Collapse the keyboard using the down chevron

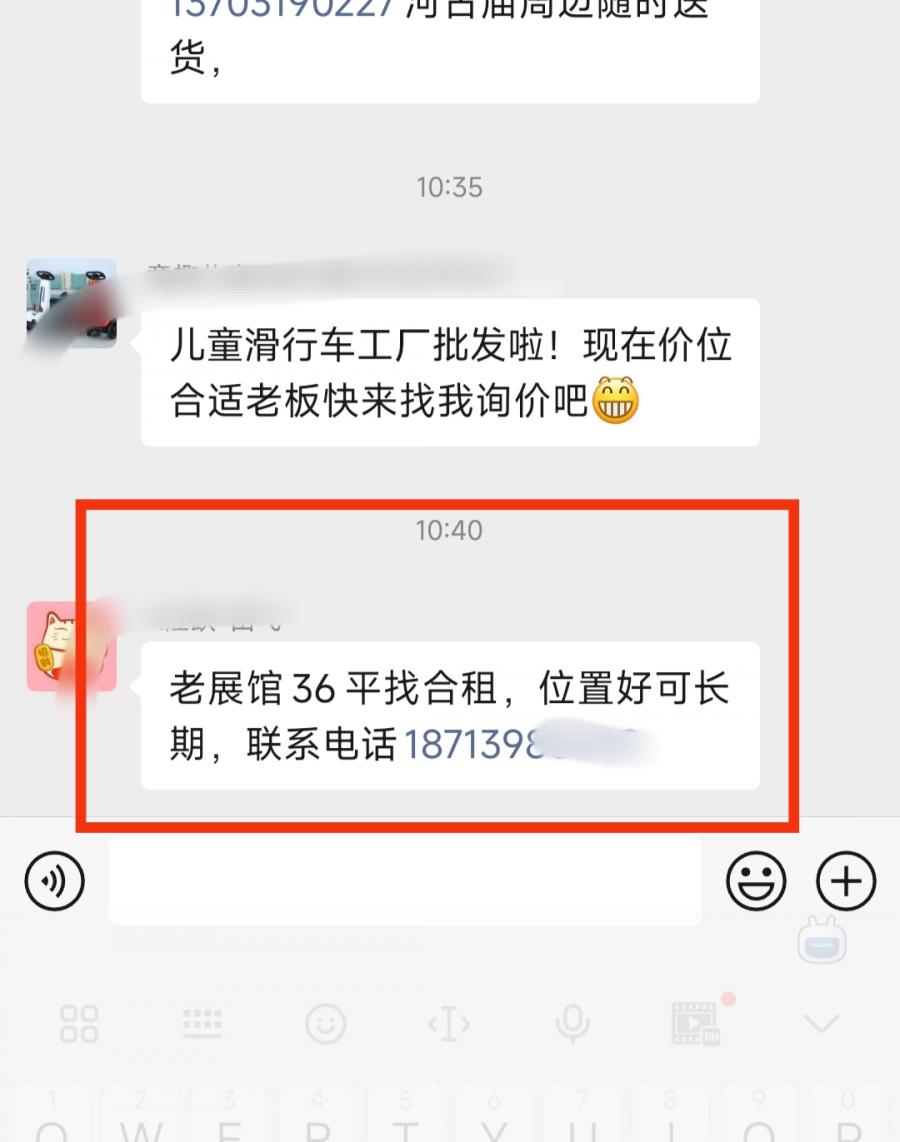(x=821, y=1023)
